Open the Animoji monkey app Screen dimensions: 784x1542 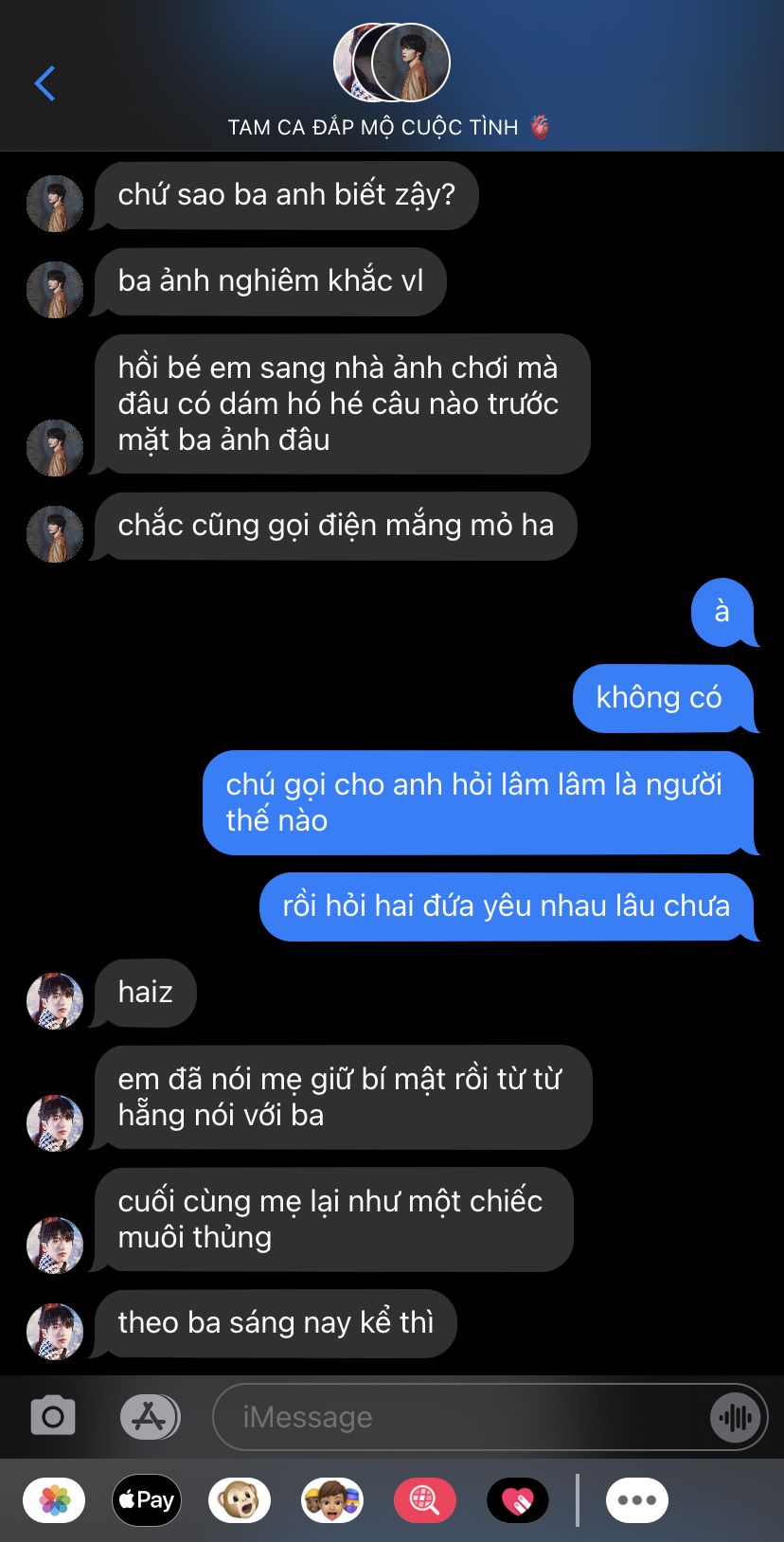[240, 1500]
